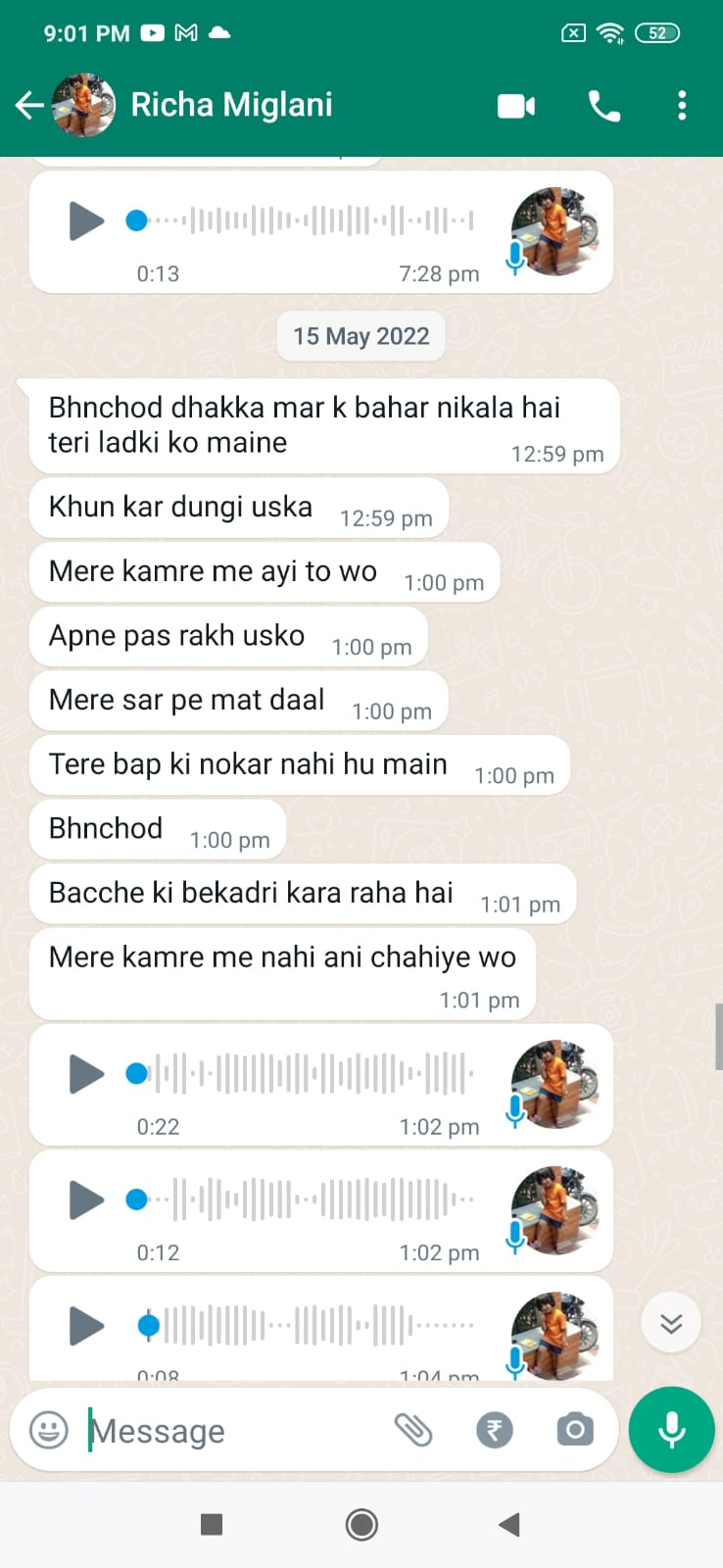Play the 0:12 voice message
Screen dimensions: 723x1568
tap(86, 1200)
